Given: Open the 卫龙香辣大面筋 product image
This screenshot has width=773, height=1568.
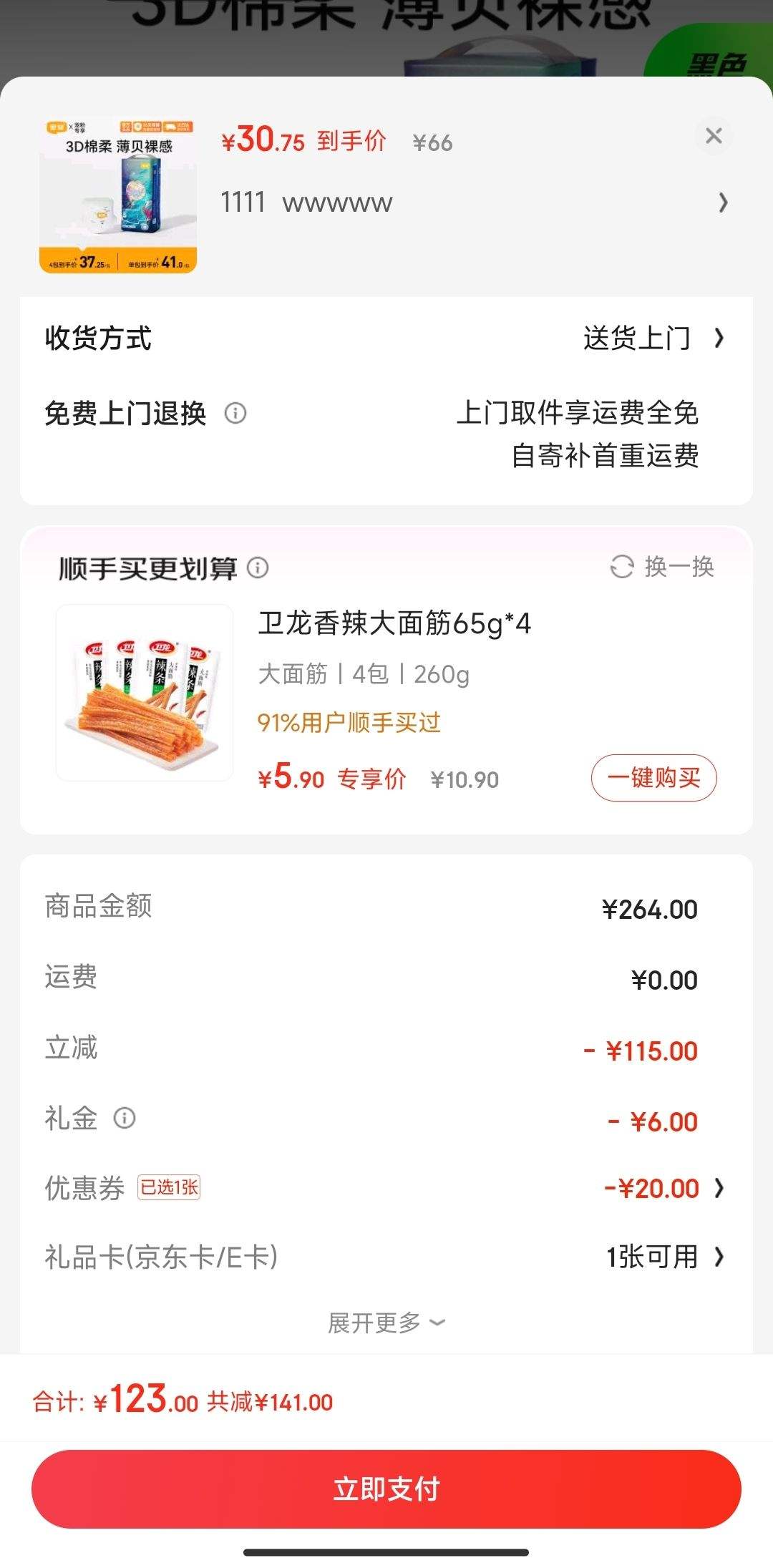Looking at the screenshot, I should [x=145, y=693].
